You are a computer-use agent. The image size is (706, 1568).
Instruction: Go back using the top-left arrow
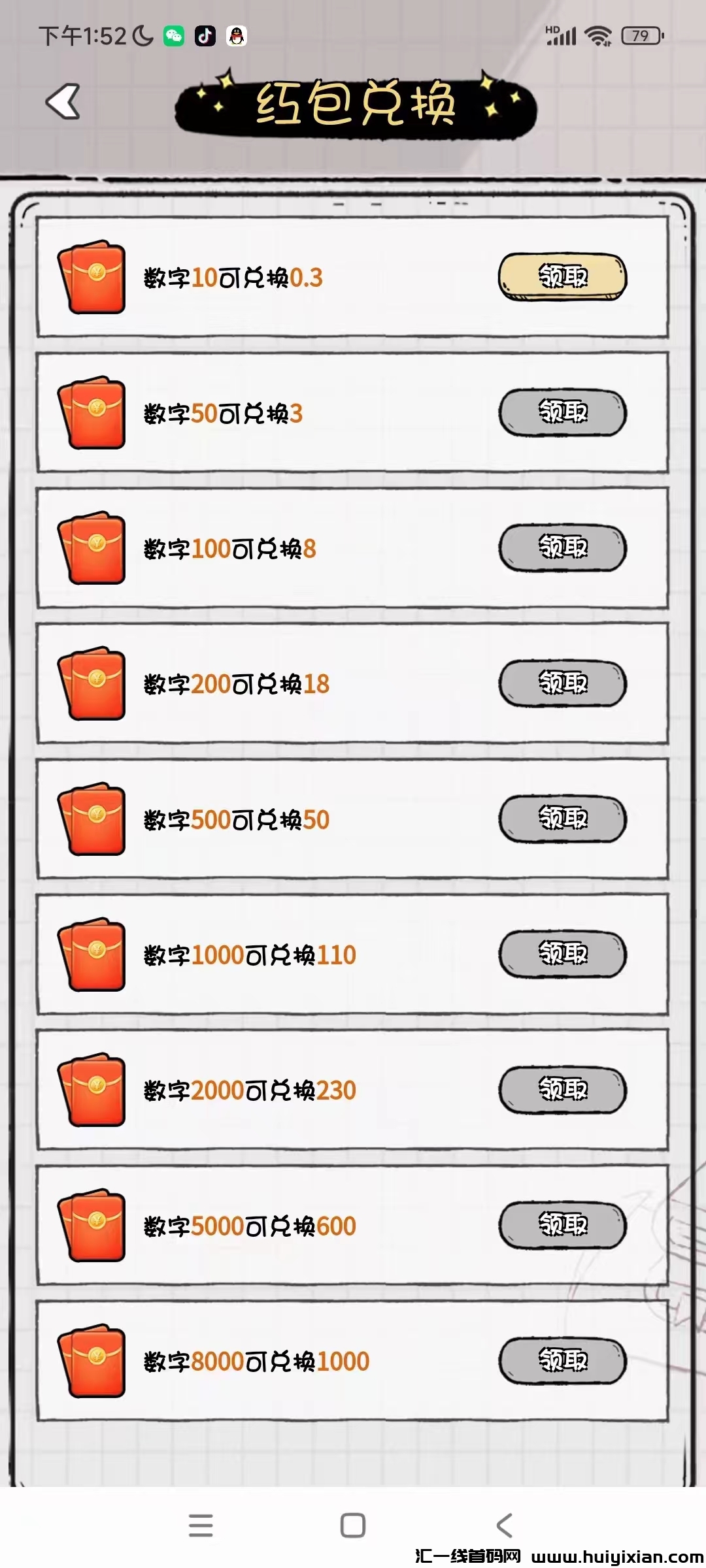coord(63,102)
